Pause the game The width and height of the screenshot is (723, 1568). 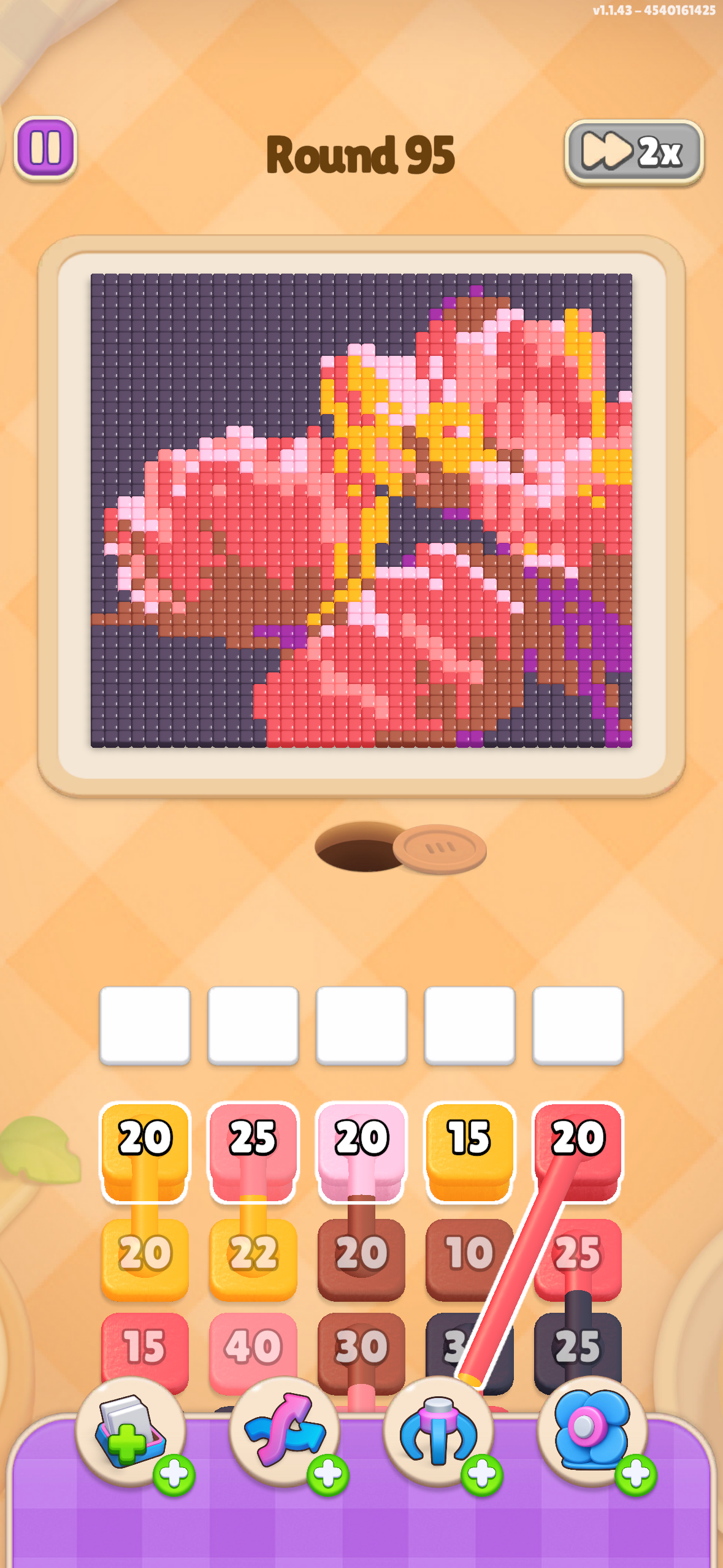45,148
